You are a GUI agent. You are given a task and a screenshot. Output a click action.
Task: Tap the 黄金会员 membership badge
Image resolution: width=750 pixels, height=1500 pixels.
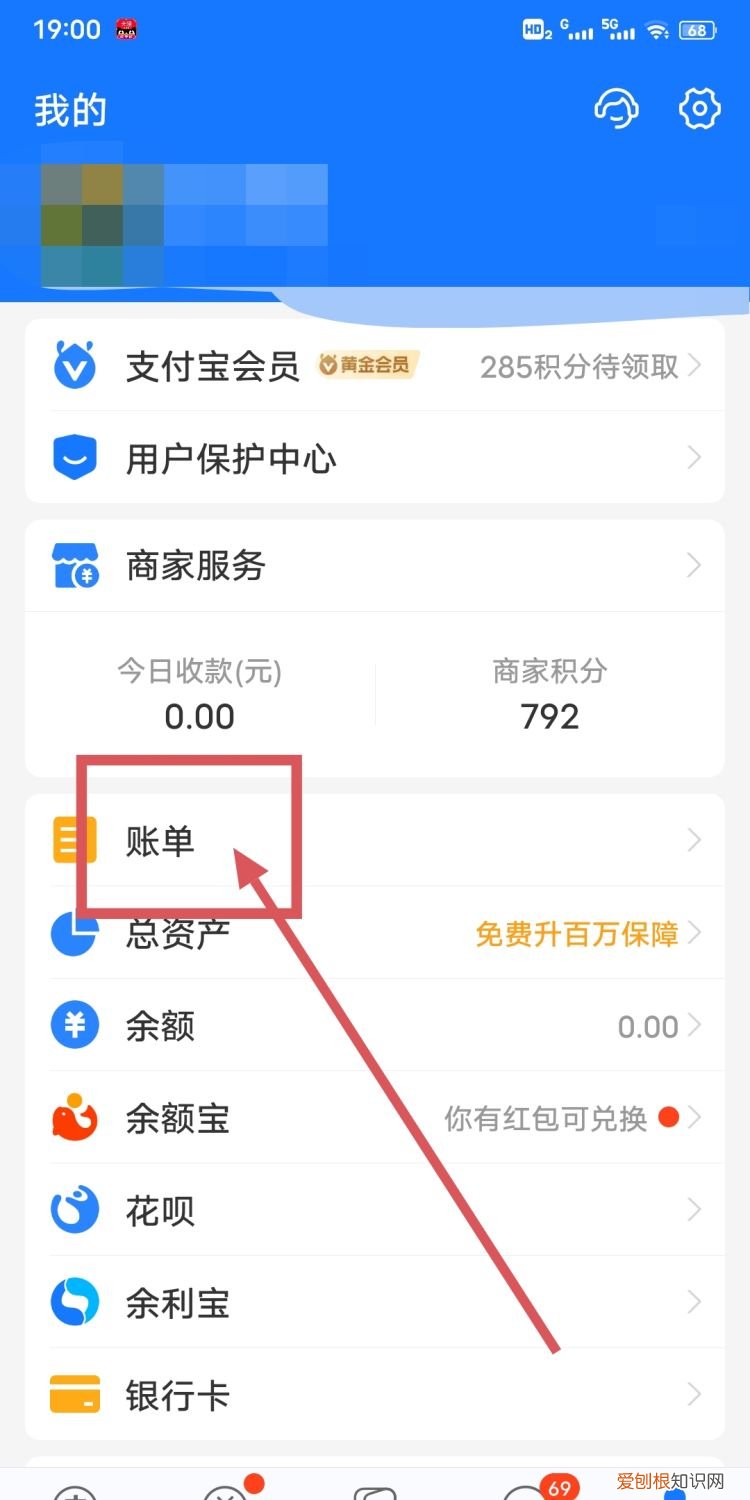pos(366,366)
